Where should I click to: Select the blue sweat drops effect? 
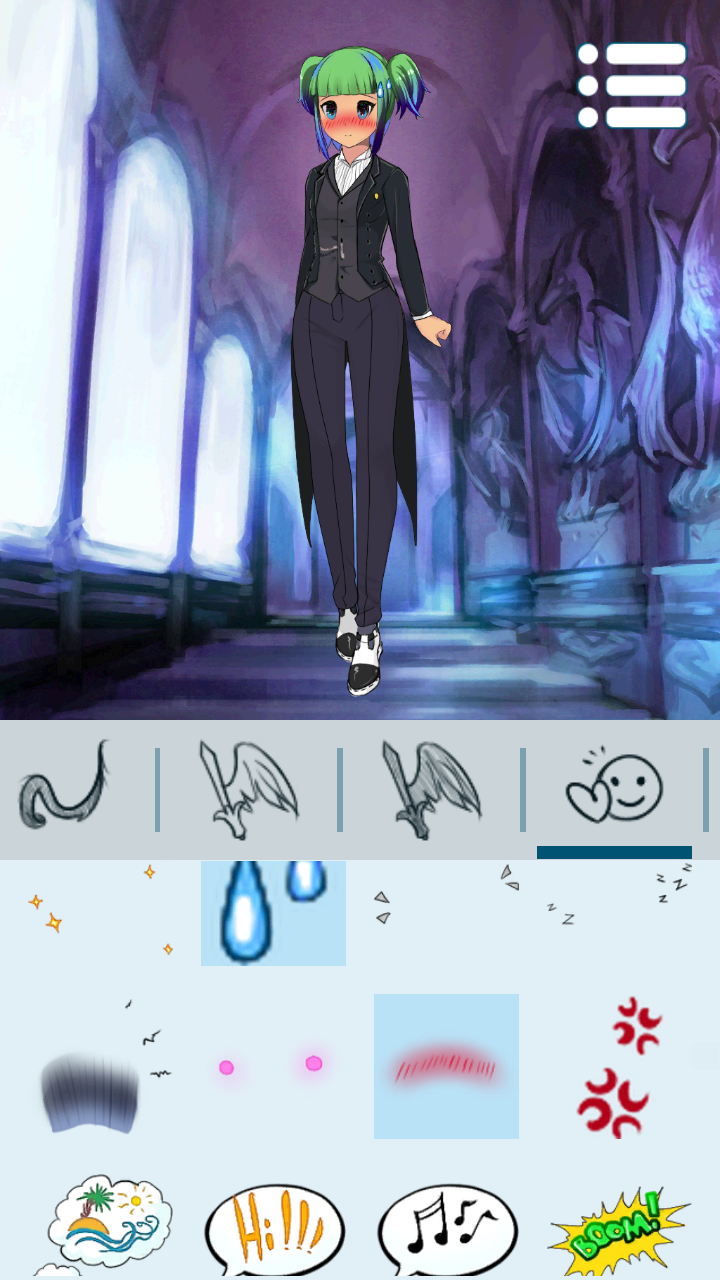point(273,912)
